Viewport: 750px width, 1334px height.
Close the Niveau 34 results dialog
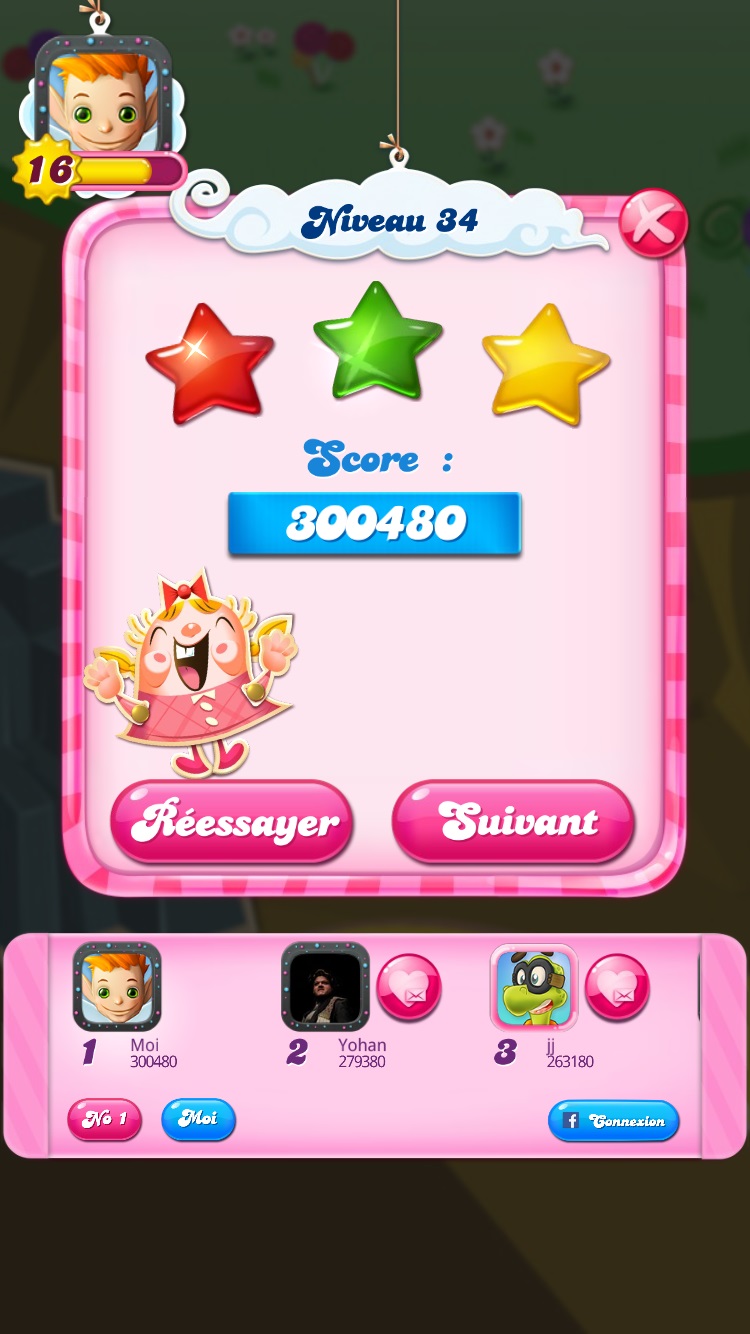tap(653, 222)
